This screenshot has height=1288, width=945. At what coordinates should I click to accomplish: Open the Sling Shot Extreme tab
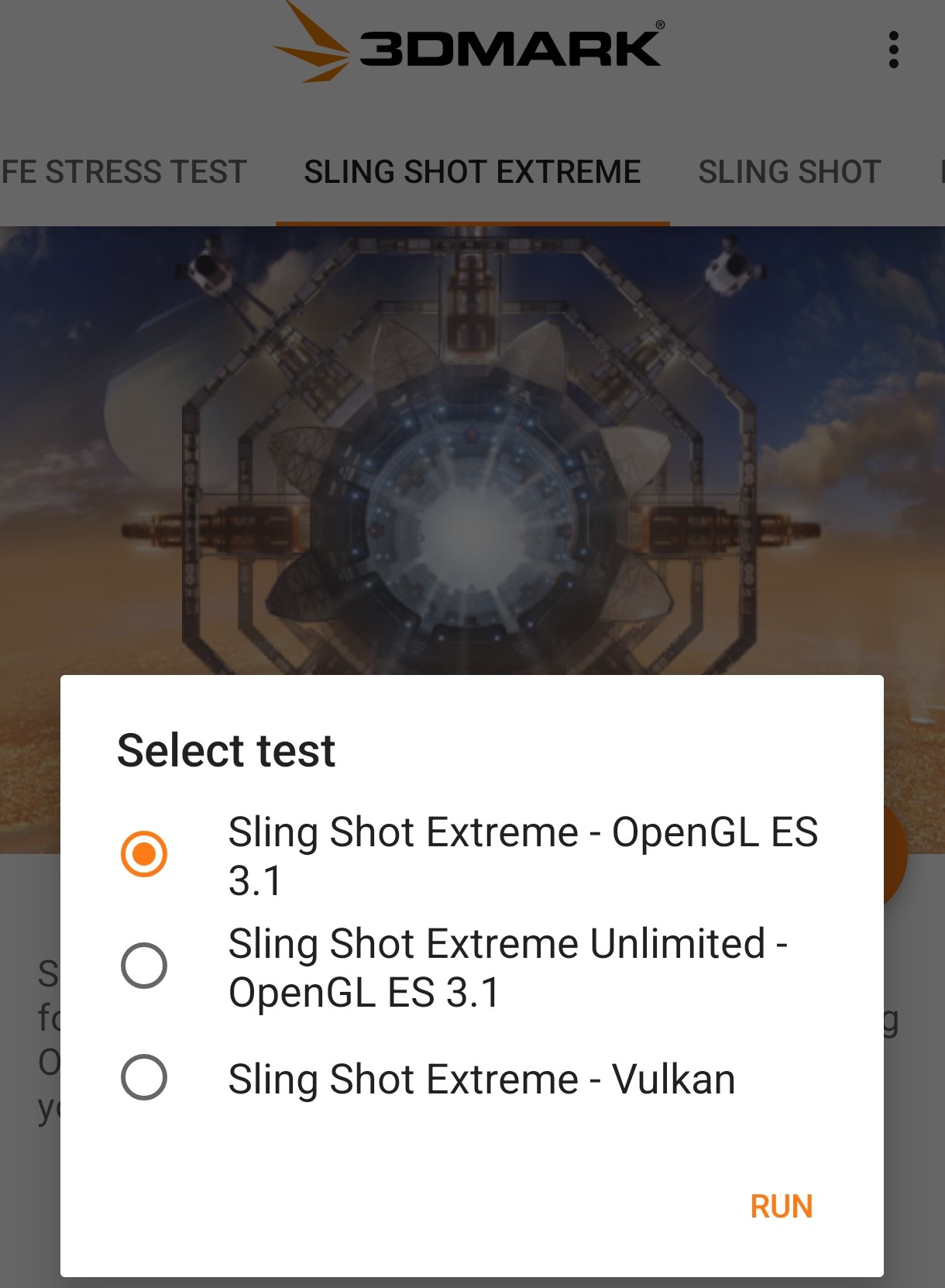pos(472,172)
